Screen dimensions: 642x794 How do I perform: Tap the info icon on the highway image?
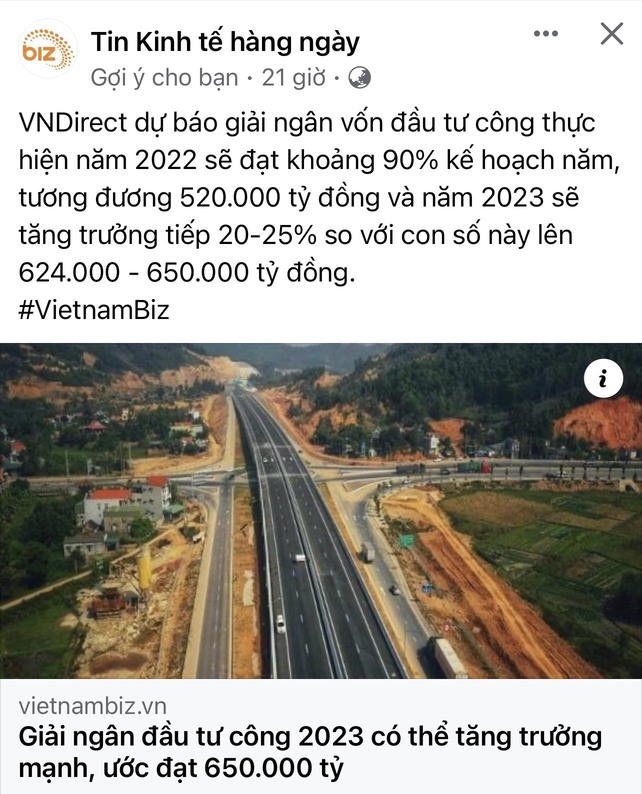[602, 379]
